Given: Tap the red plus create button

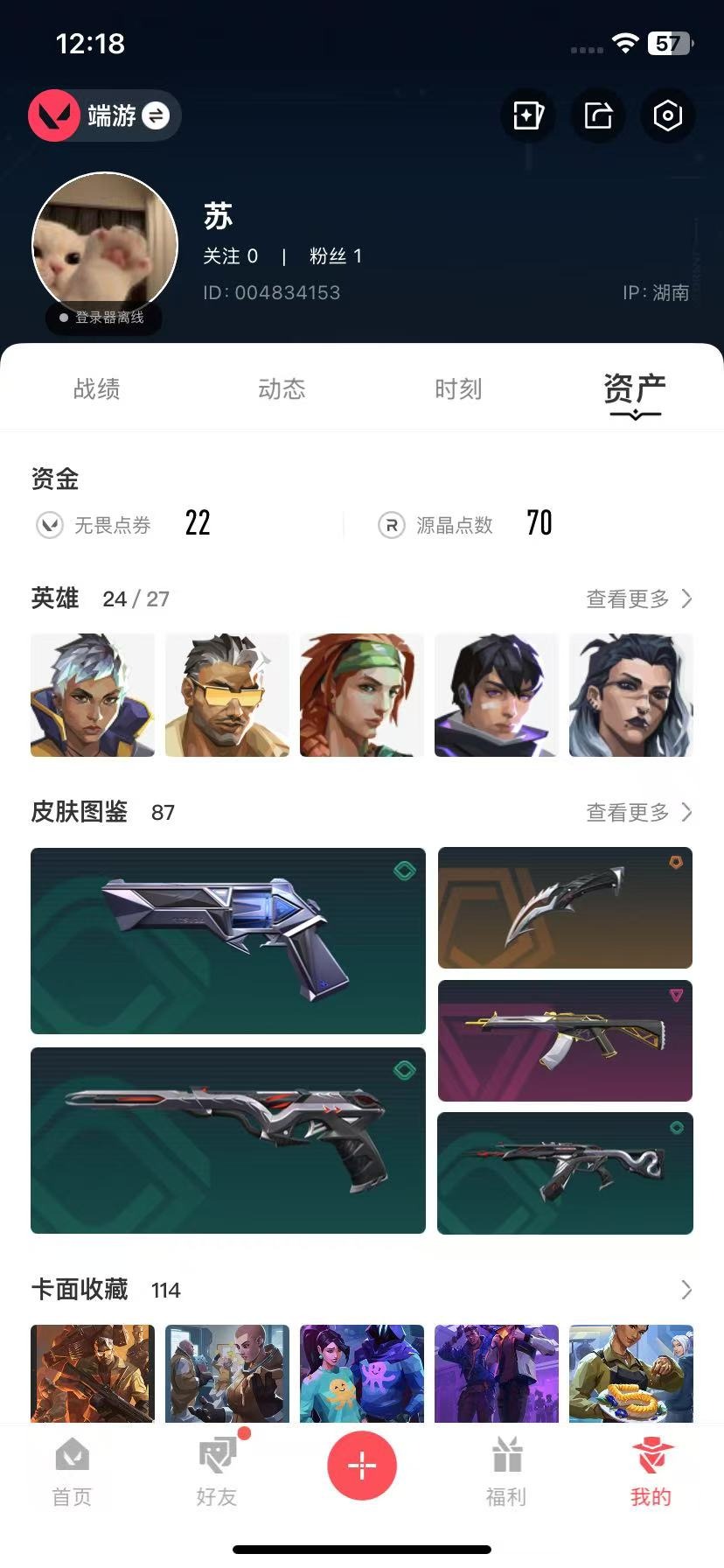Looking at the screenshot, I should (362, 1465).
